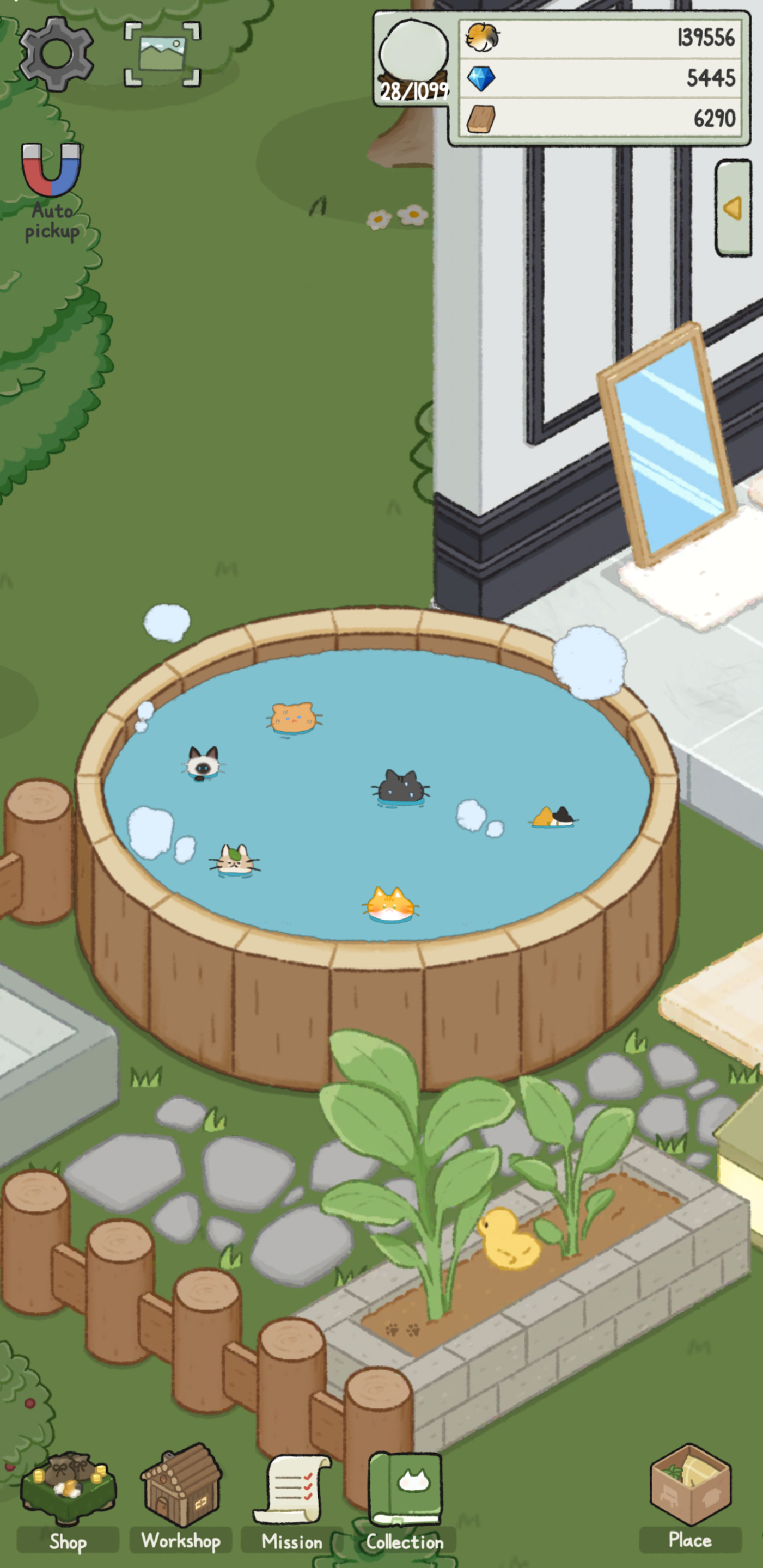The image size is (763, 1568).
Task: Expand the side panel arrow
Action: click(x=733, y=208)
